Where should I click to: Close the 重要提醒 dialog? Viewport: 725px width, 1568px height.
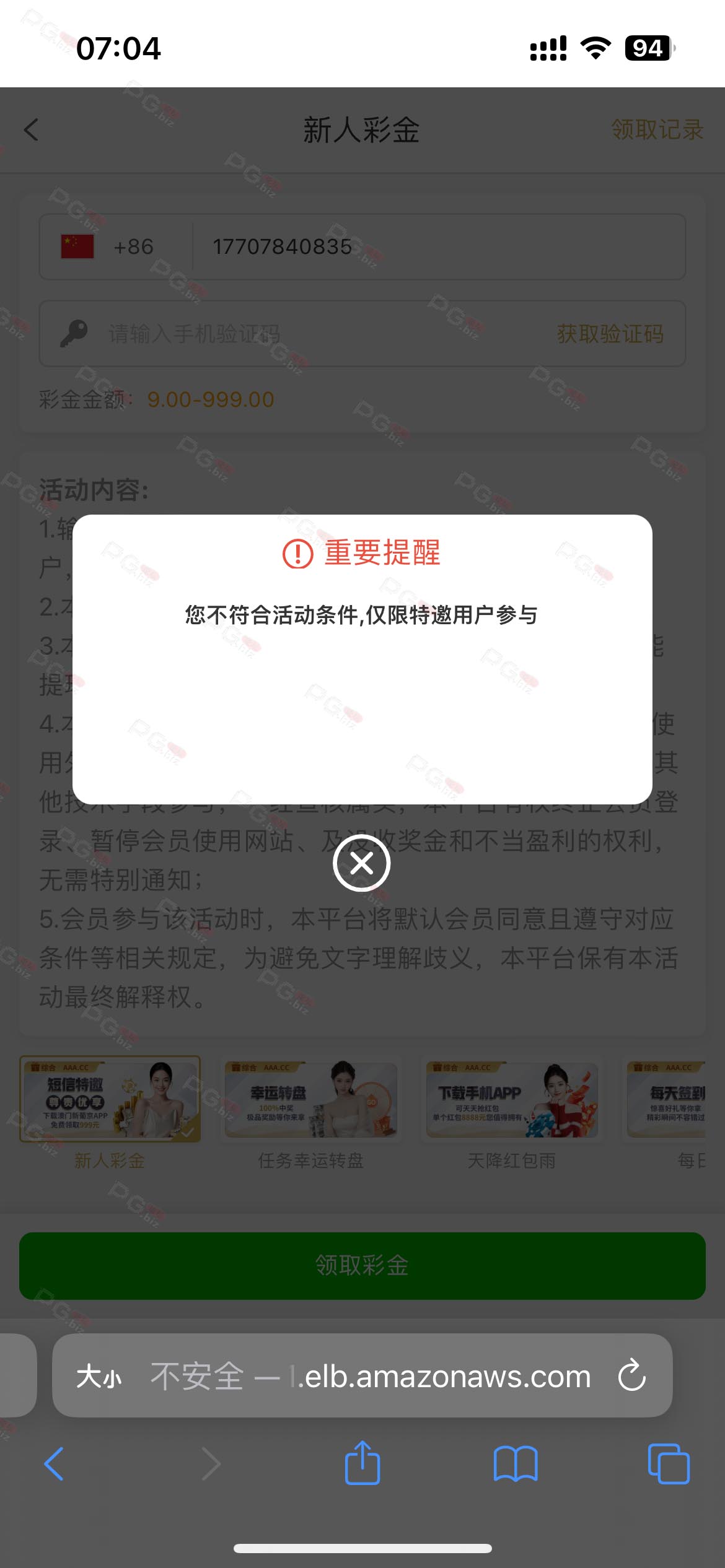pyautogui.click(x=362, y=863)
